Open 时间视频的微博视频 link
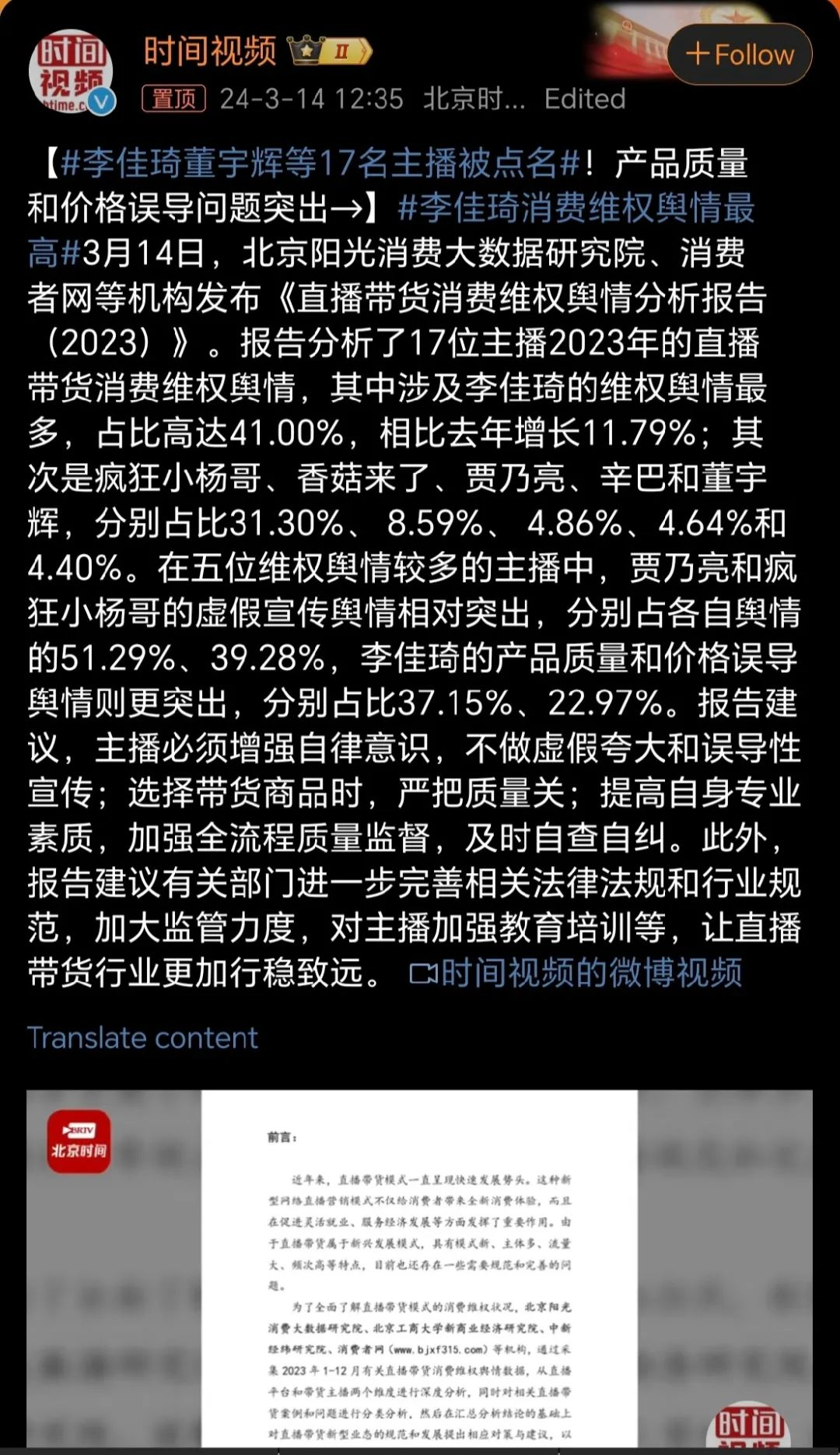The image size is (840, 1455). point(576,973)
